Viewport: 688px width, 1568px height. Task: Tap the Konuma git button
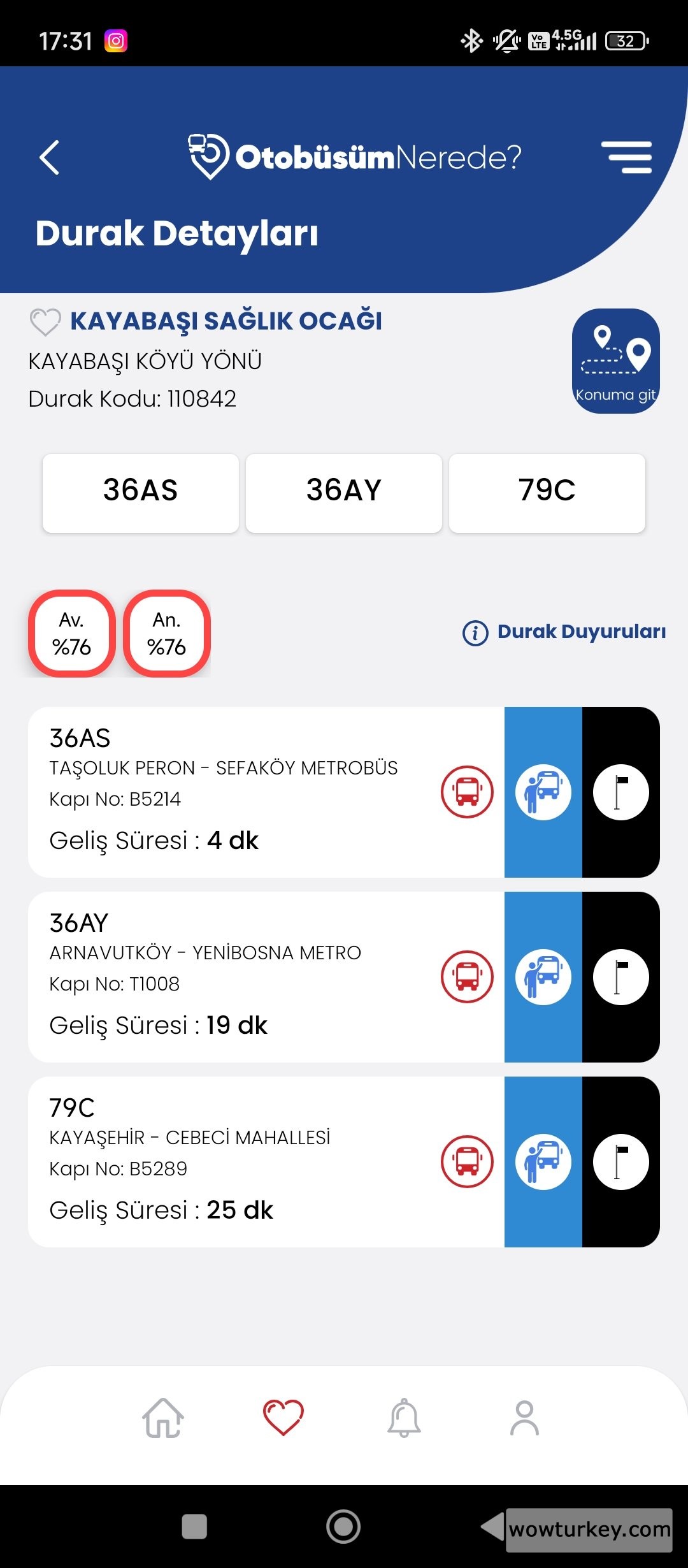pos(615,361)
